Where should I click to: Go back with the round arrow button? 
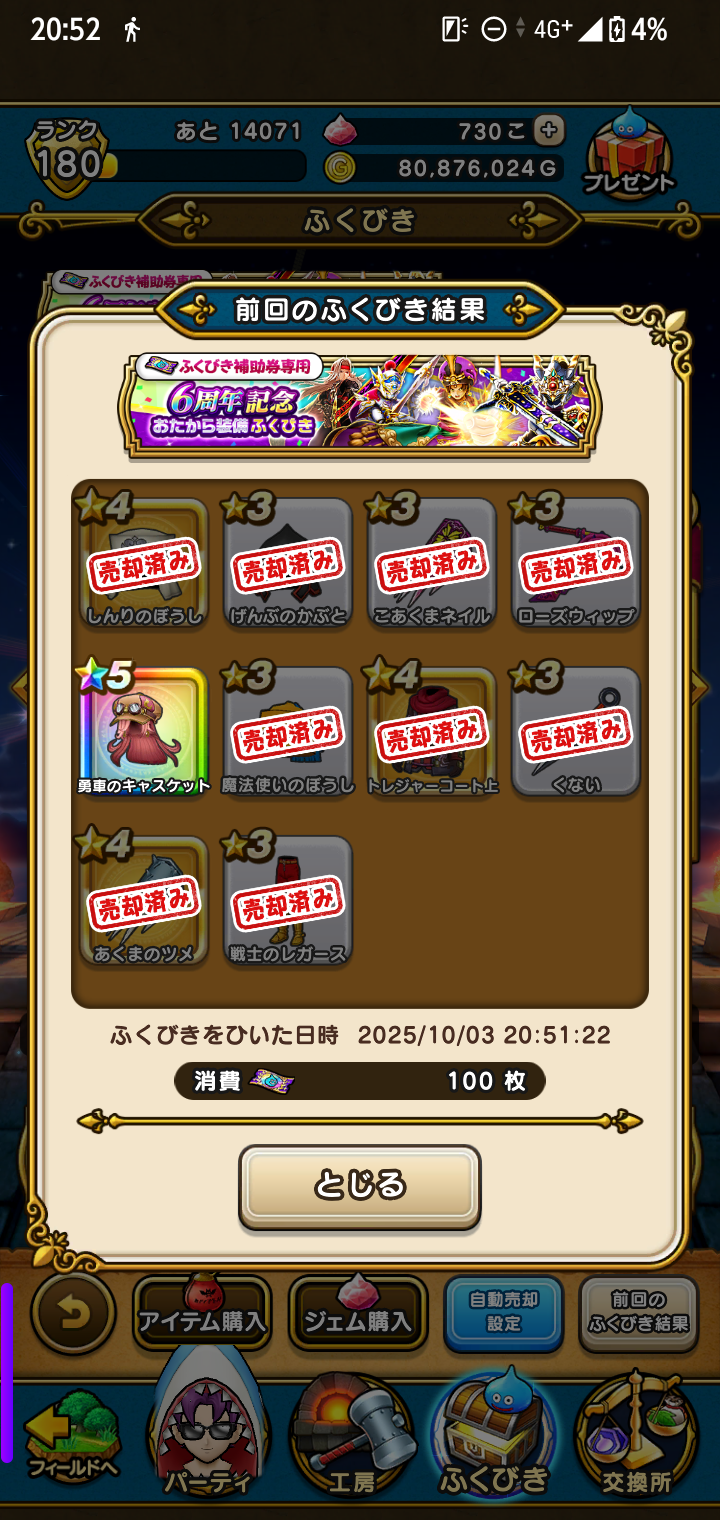[x=73, y=1313]
